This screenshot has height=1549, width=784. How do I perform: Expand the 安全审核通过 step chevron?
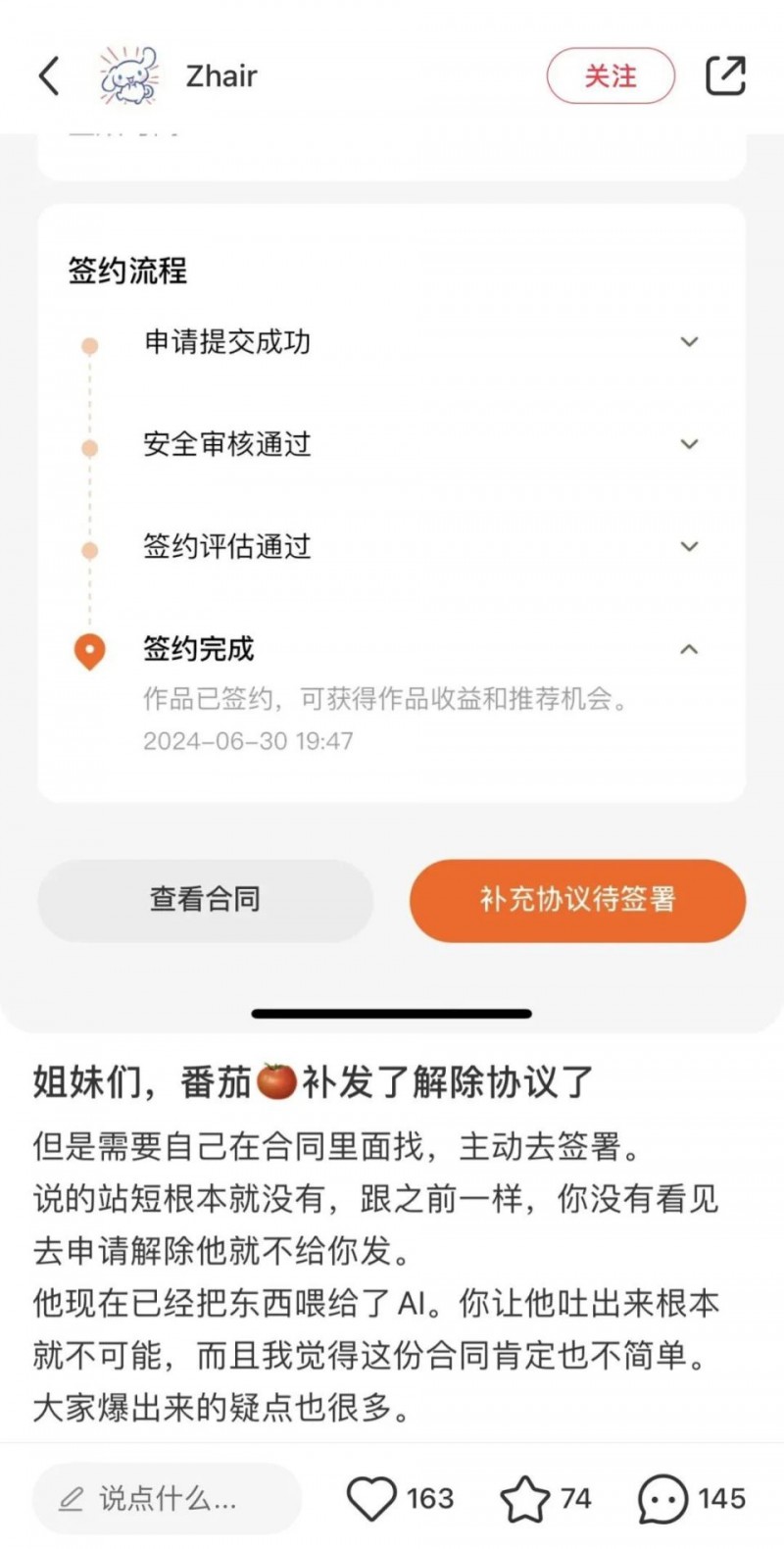pyautogui.click(x=689, y=444)
